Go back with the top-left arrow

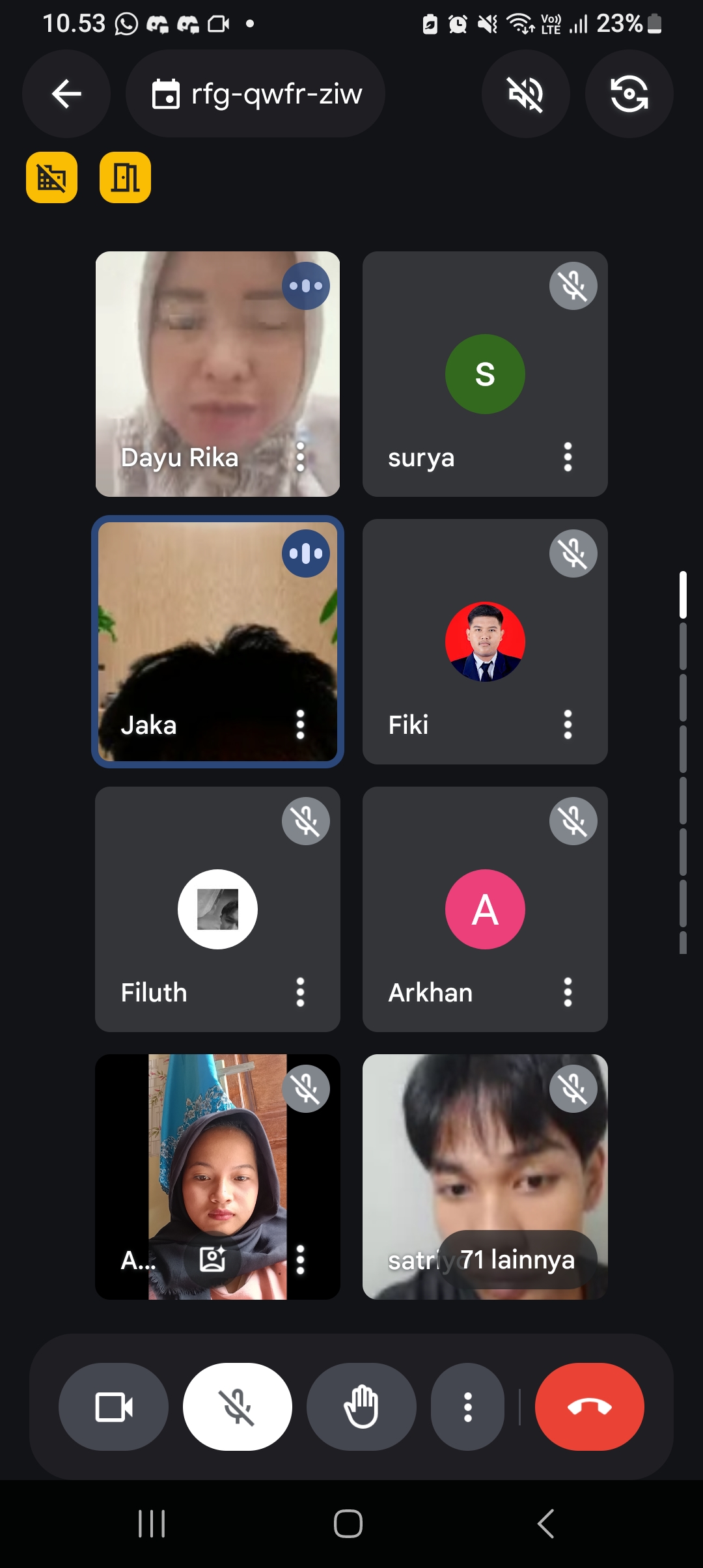pos(66,94)
